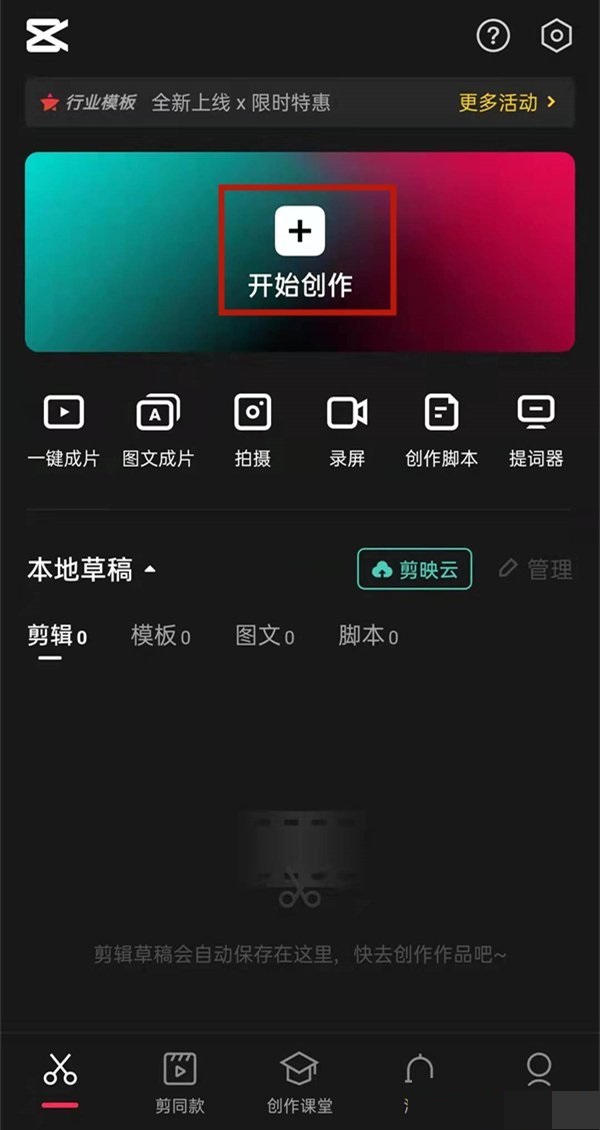Switch to the 模板 drafts tab

point(160,636)
